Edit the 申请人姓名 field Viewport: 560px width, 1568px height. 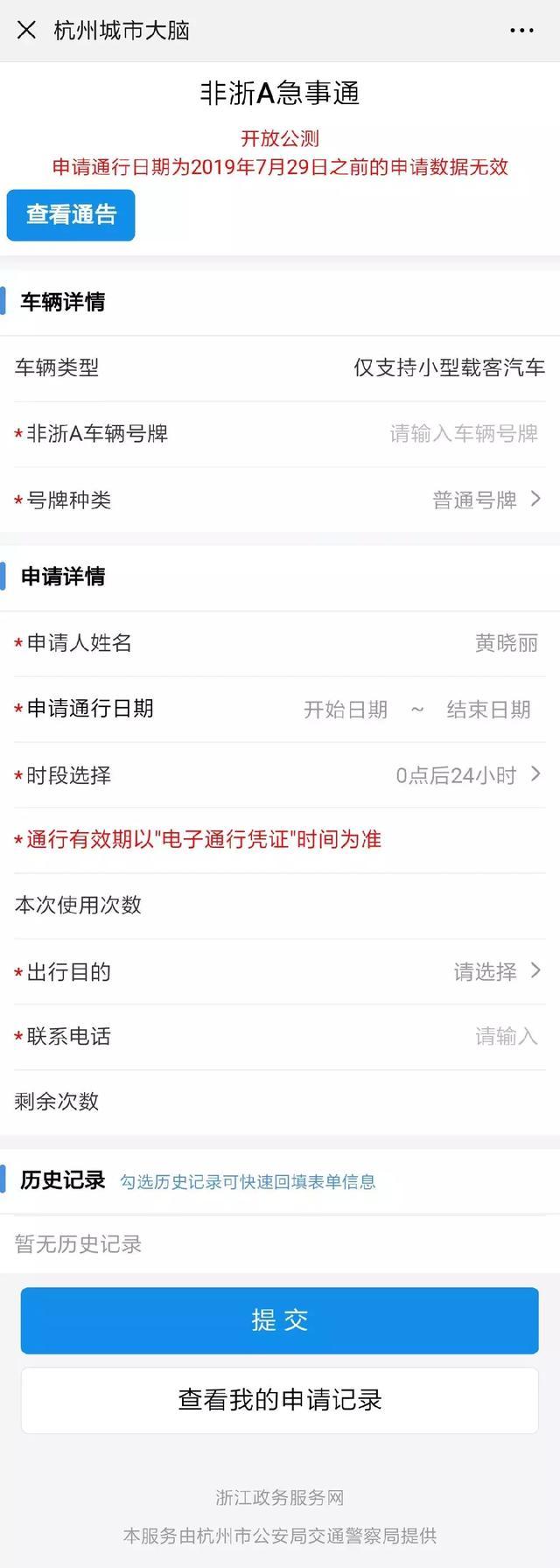click(506, 643)
